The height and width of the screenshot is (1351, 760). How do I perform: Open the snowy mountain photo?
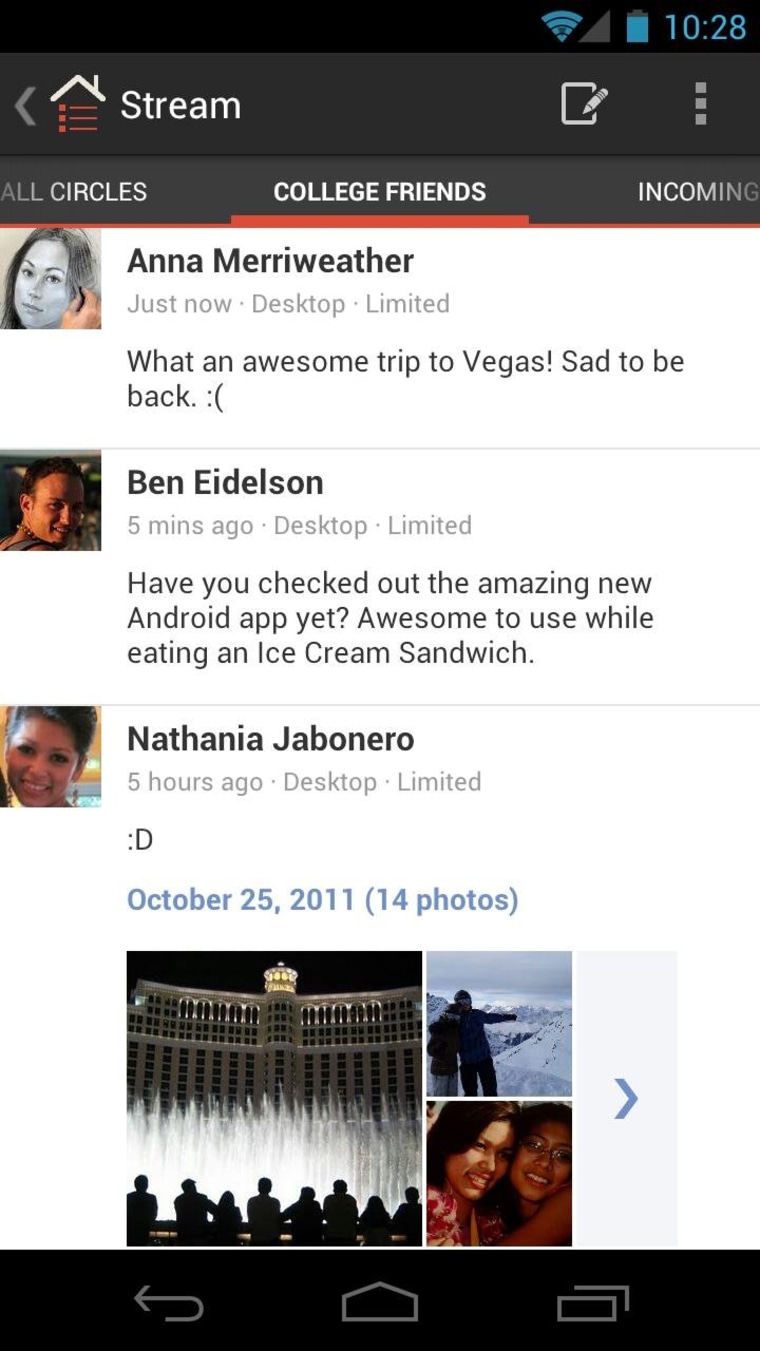[499, 1023]
